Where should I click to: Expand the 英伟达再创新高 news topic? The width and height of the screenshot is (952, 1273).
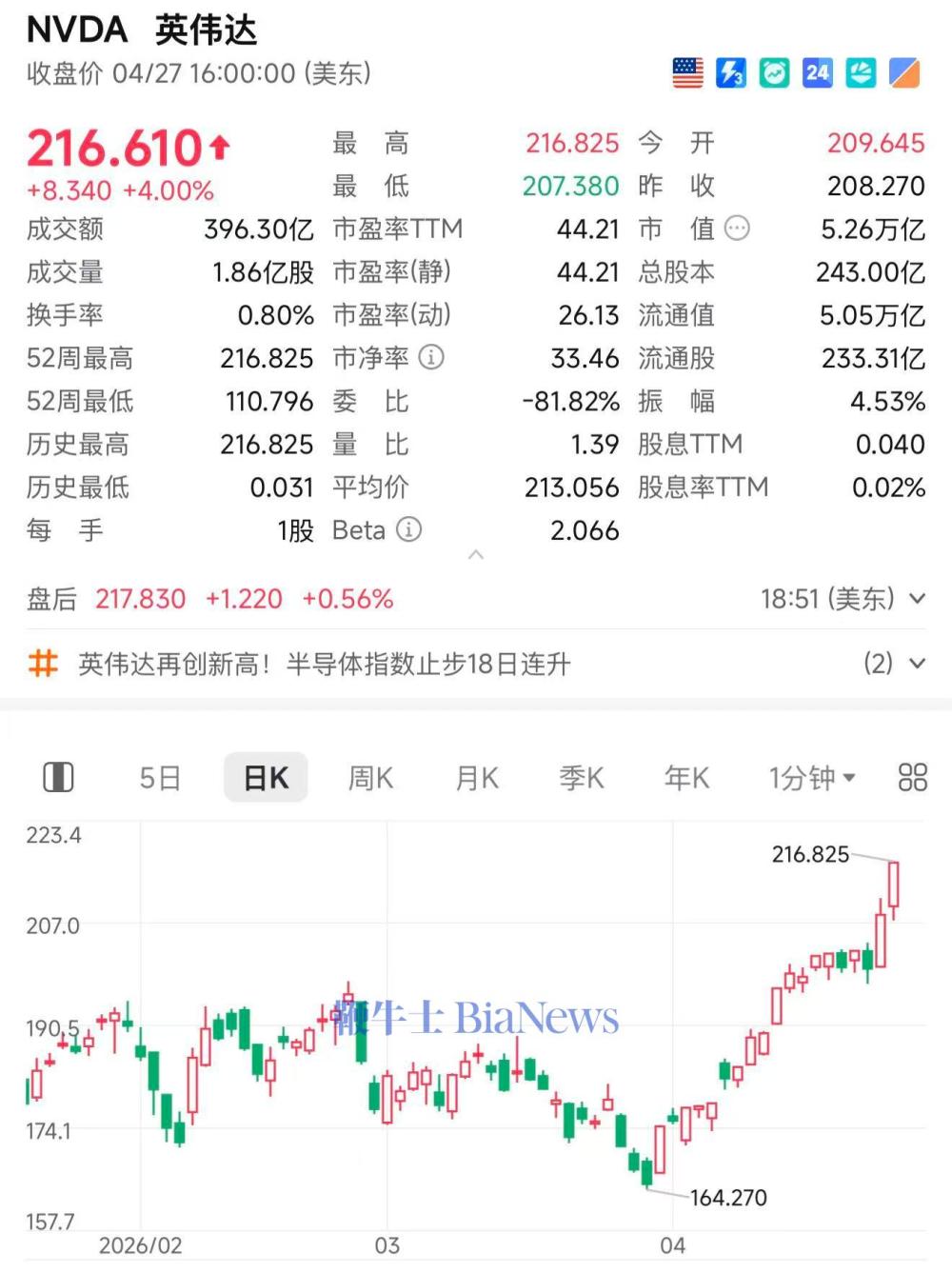click(917, 664)
